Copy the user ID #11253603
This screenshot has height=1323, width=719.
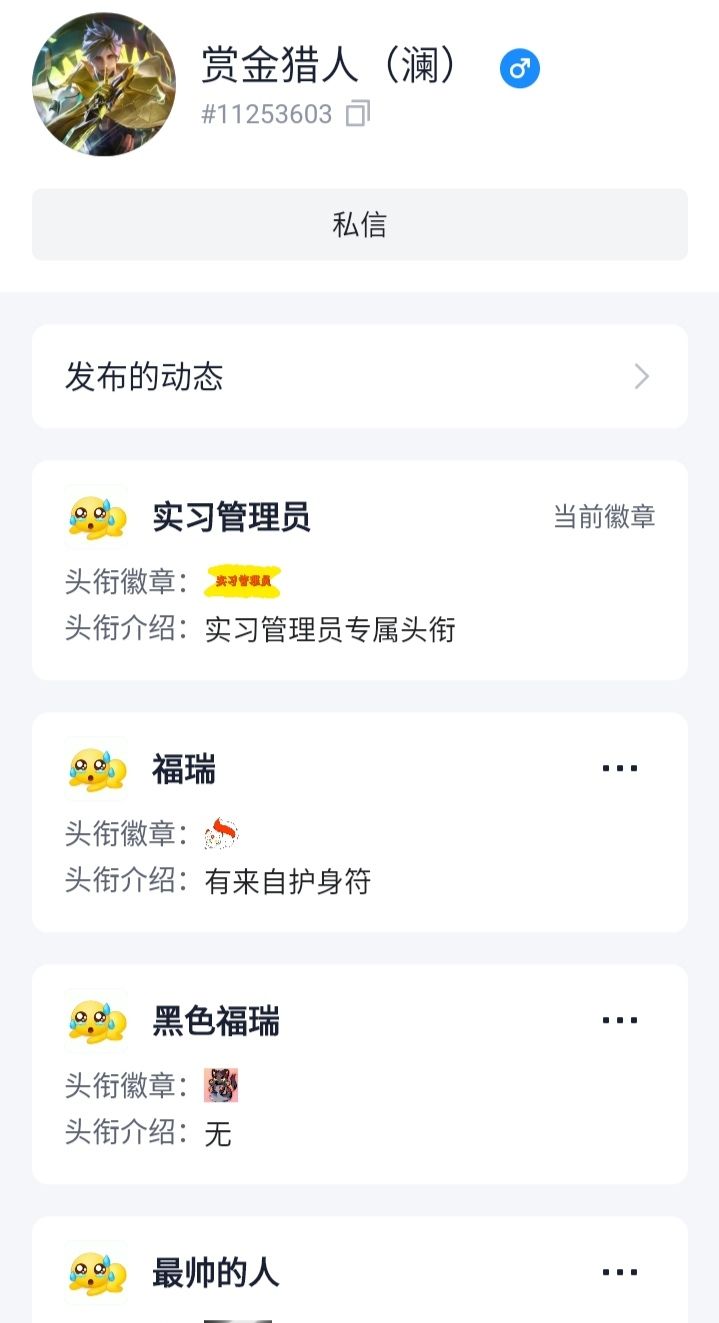click(357, 114)
